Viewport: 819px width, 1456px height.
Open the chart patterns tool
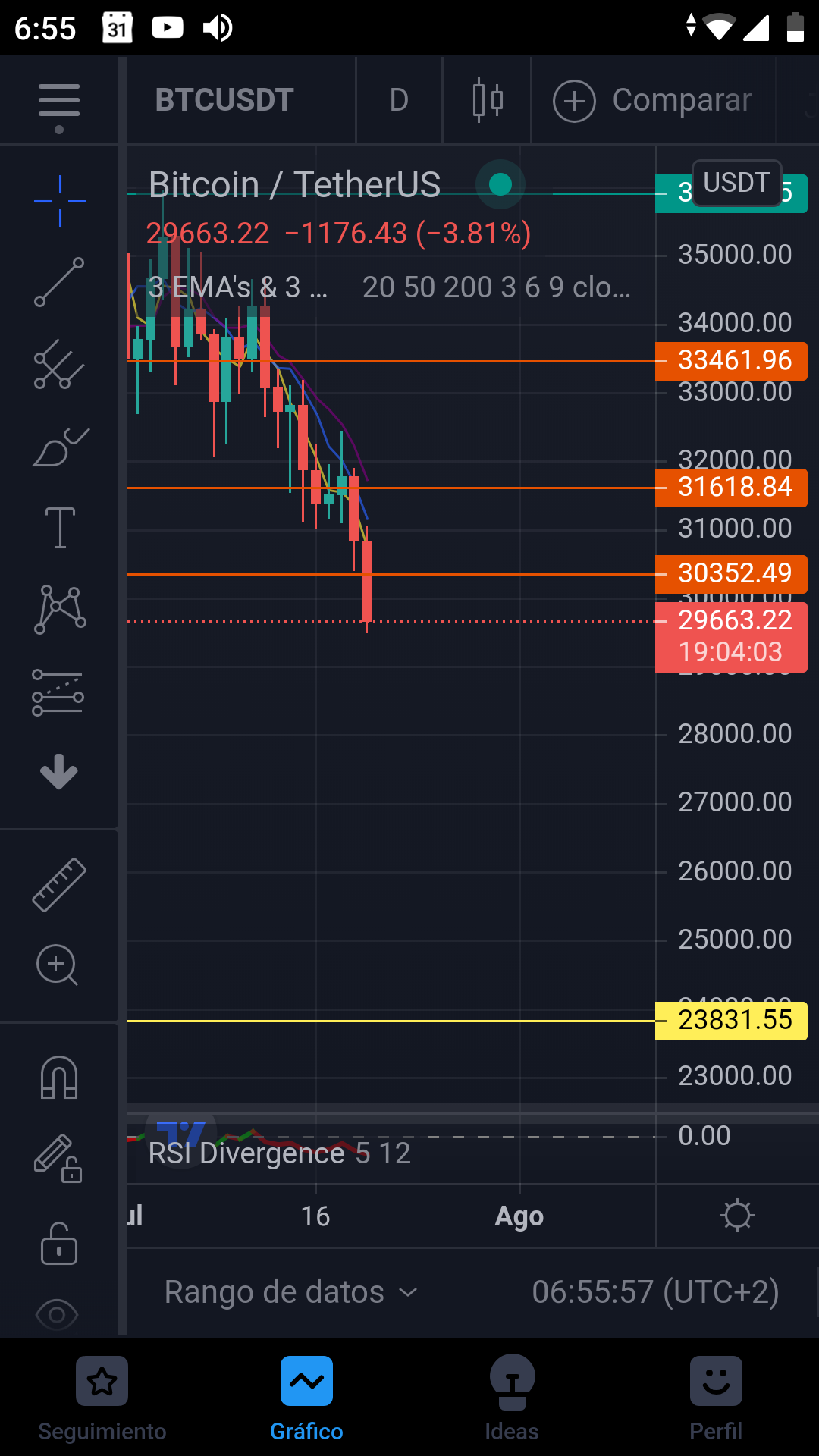pos(60,609)
